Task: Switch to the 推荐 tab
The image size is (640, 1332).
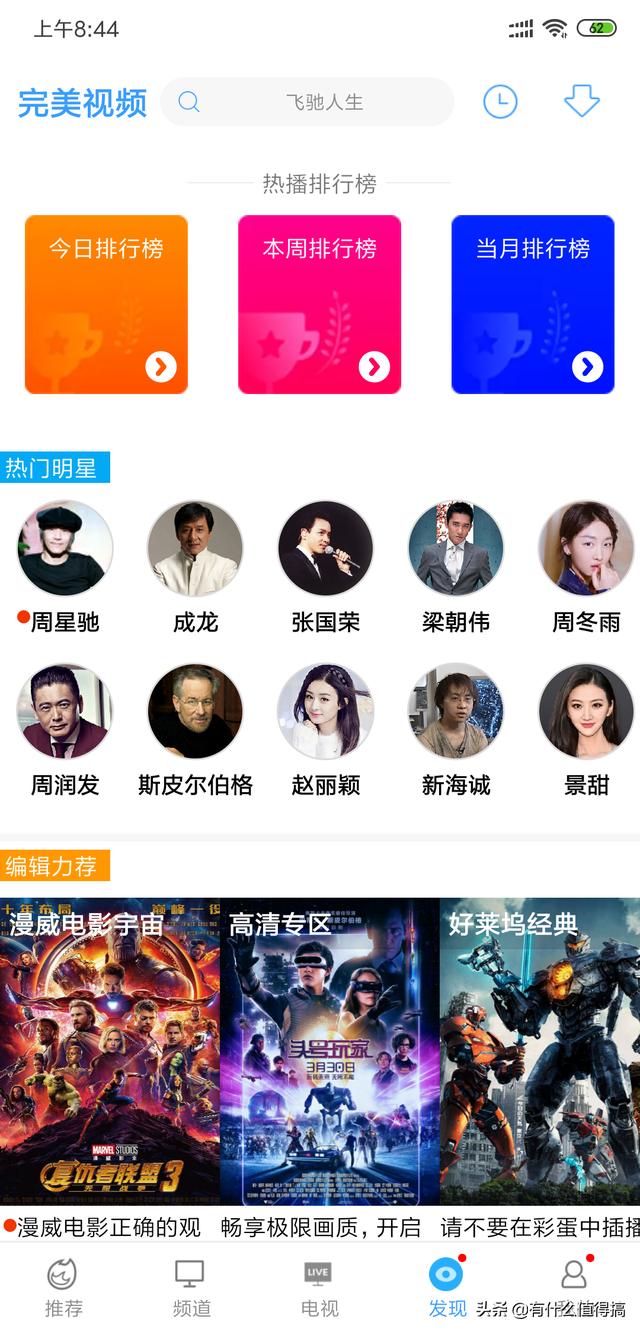Action: point(63,1288)
